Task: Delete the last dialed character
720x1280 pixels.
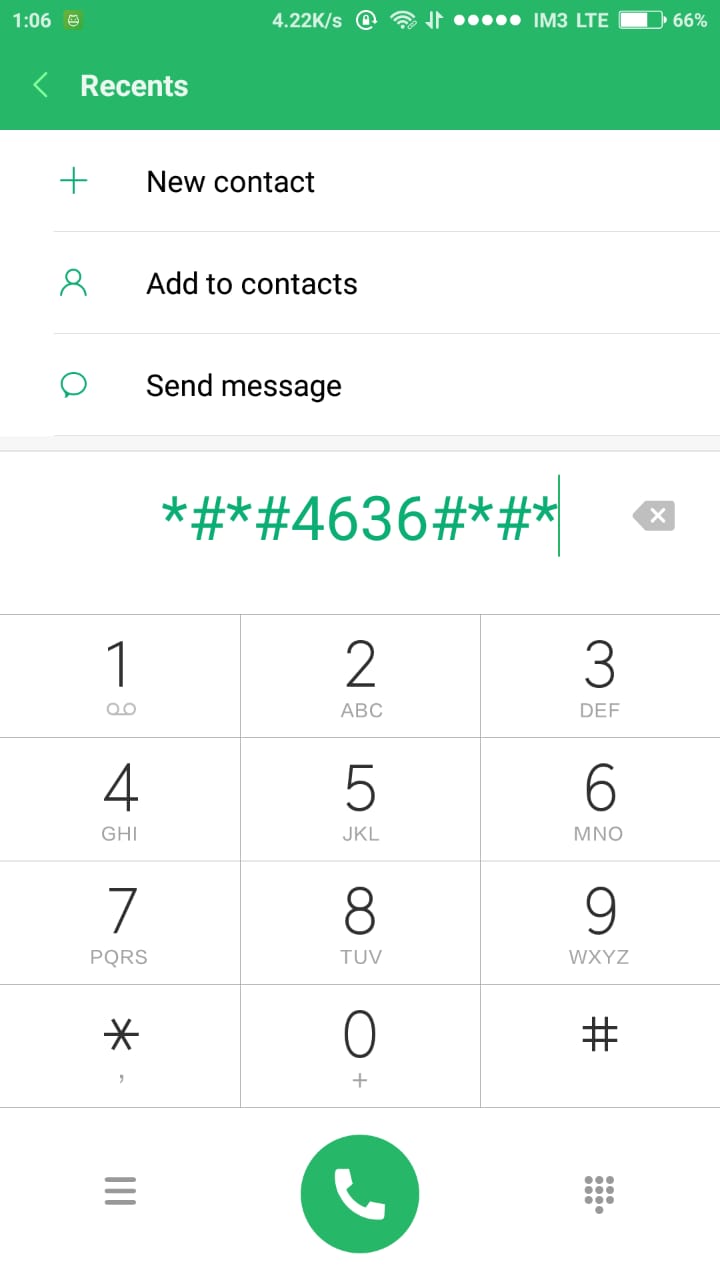Action: [x=654, y=516]
